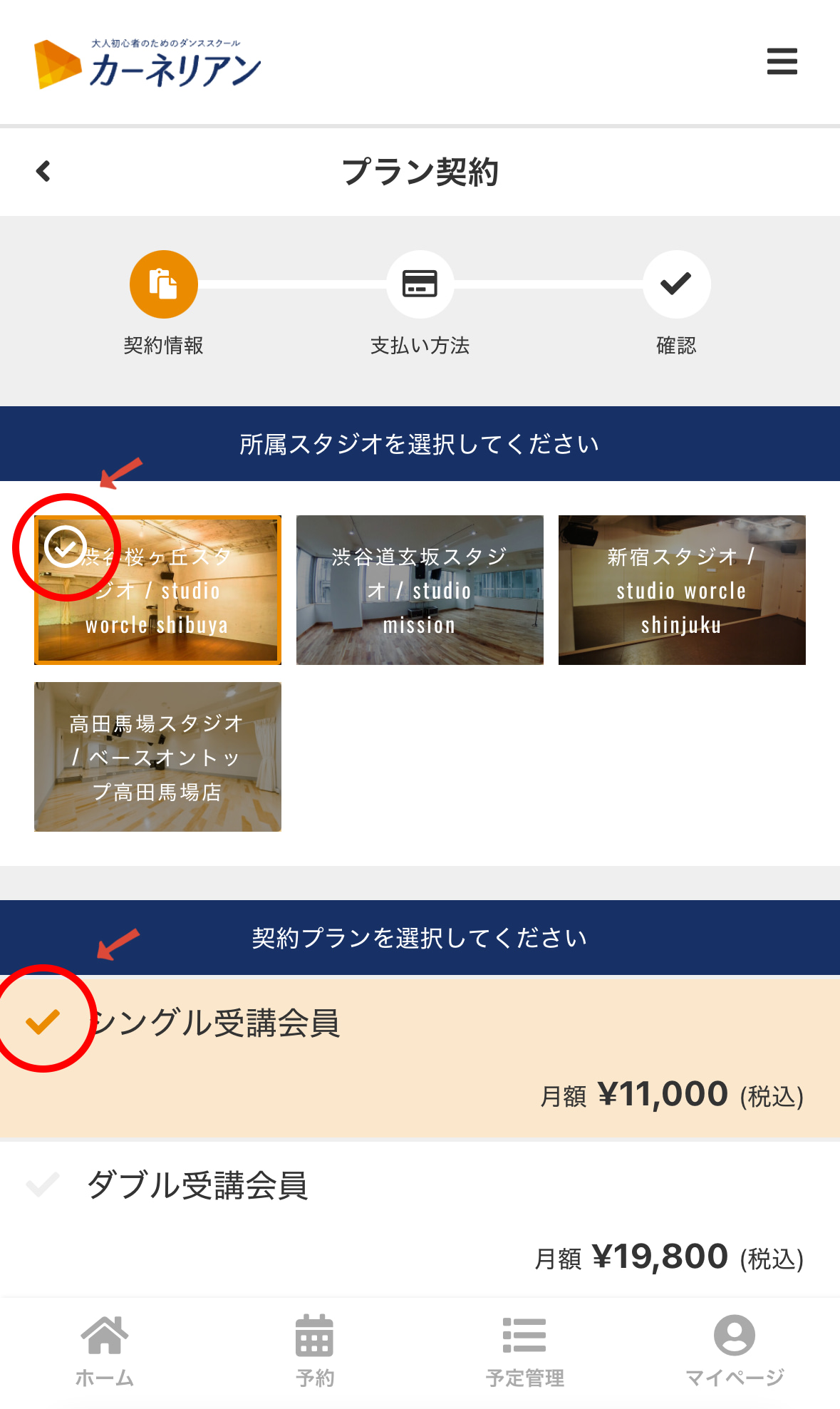Select the 渋谷桜ヶ丘スタジオ studio worcle shibuya tile

pos(157,590)
